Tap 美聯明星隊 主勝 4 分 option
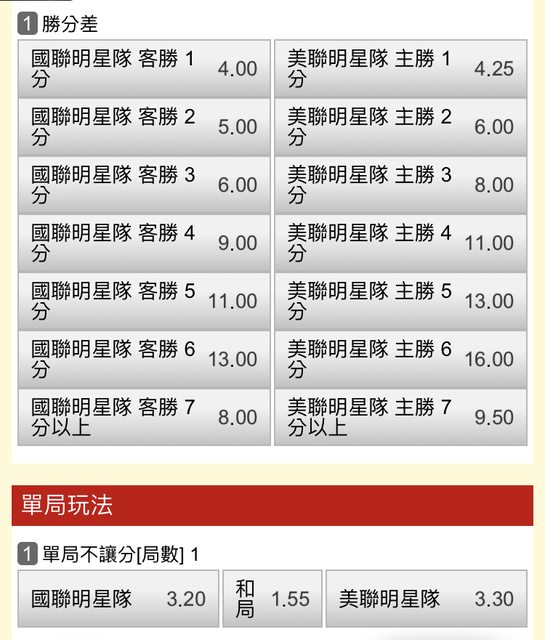Viewport: 545px width, 640px height. [400, 244]
